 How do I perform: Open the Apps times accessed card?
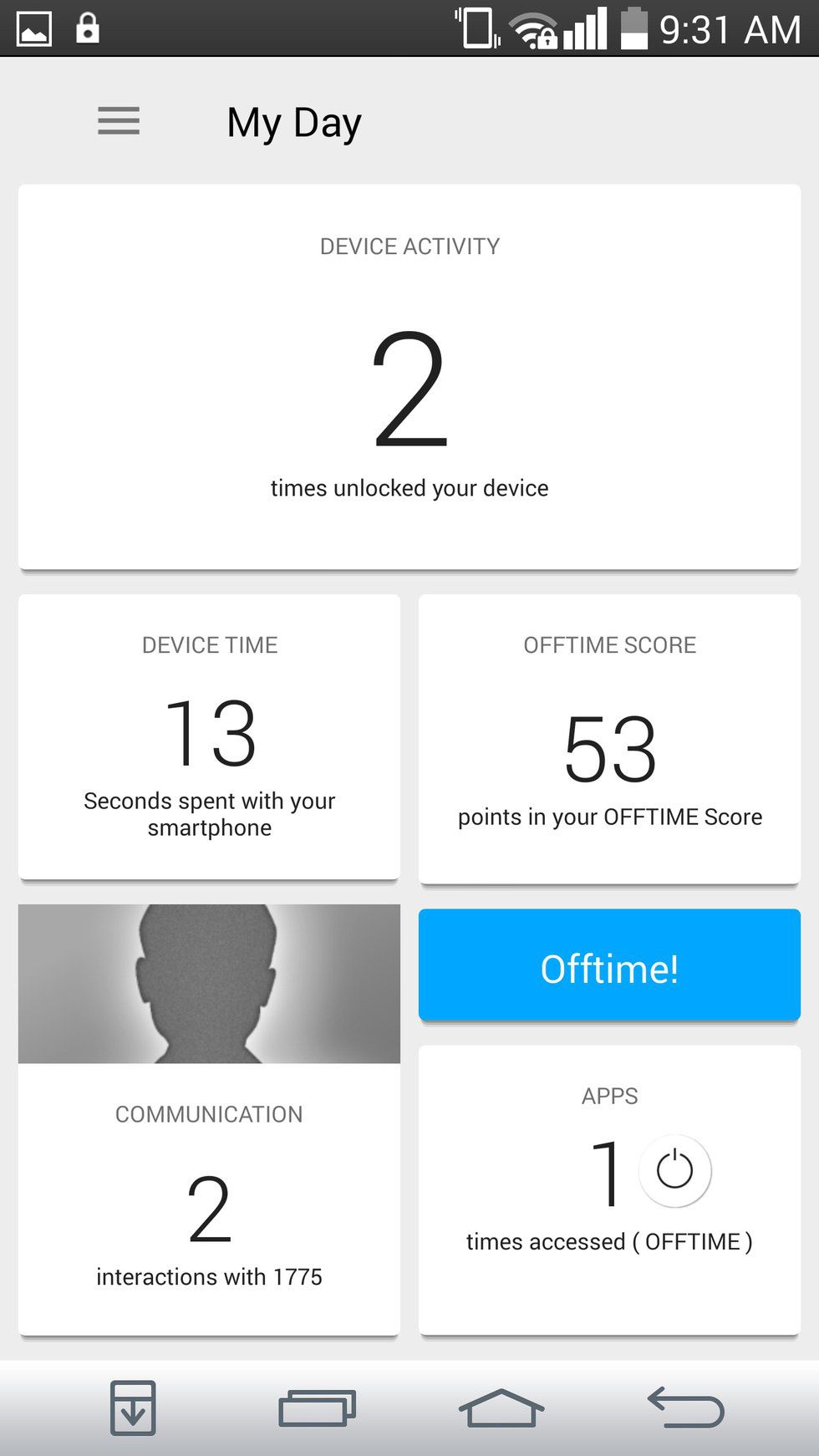(609, 1189)
